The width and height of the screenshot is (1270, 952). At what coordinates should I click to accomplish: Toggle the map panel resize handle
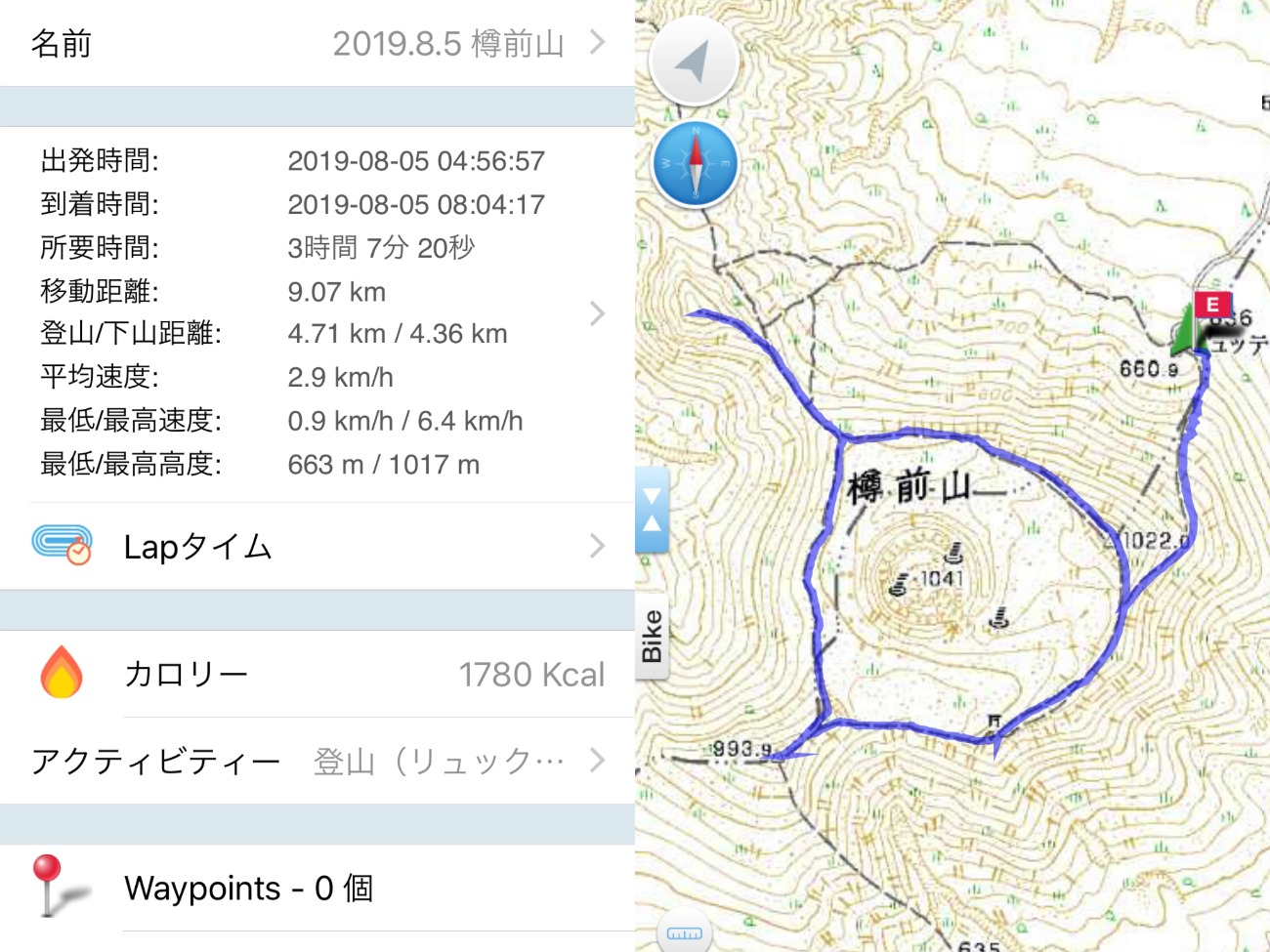(652, 510)
